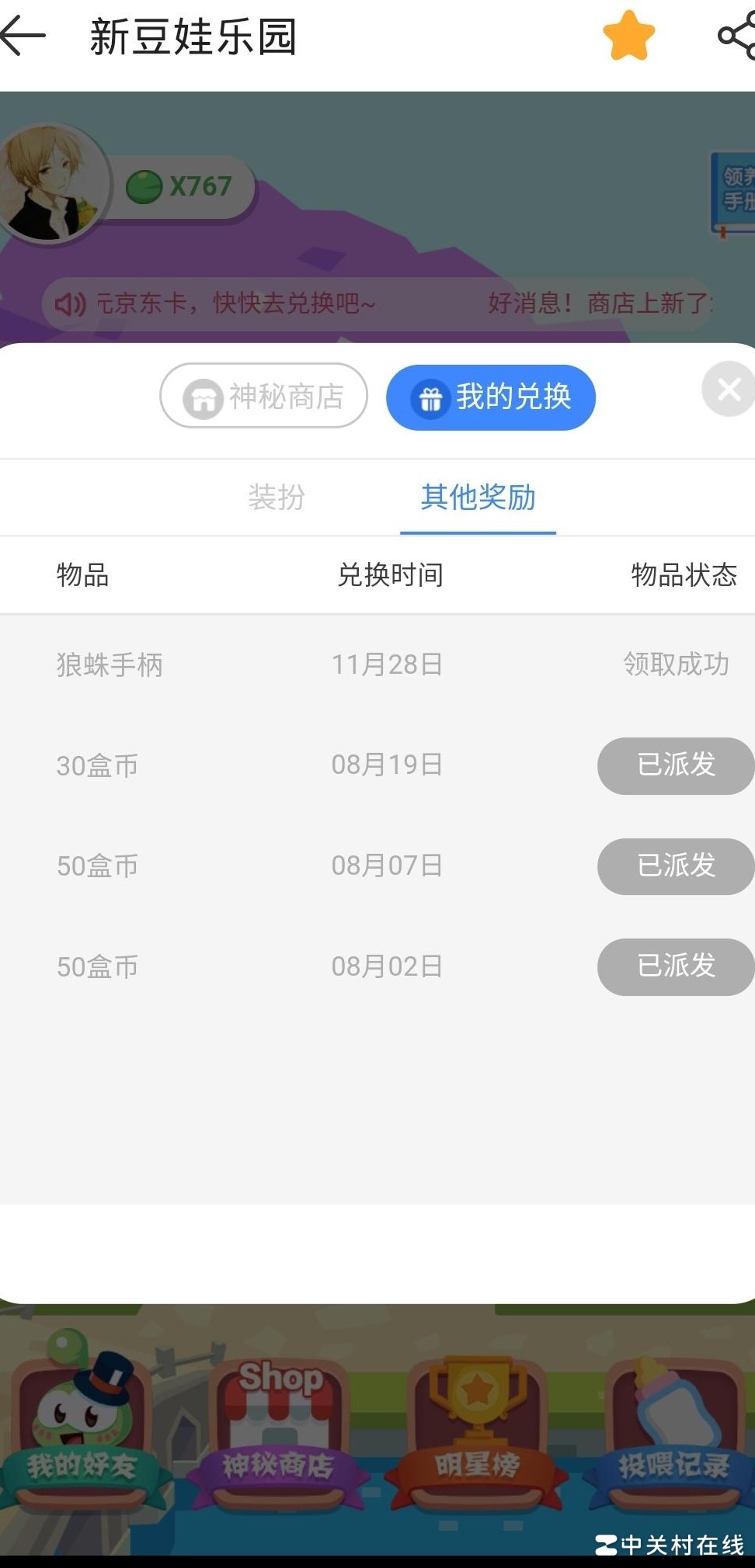Dismiss the exchange panel with the X
This screenshot has width=755, height=1568.
(728, 389)
